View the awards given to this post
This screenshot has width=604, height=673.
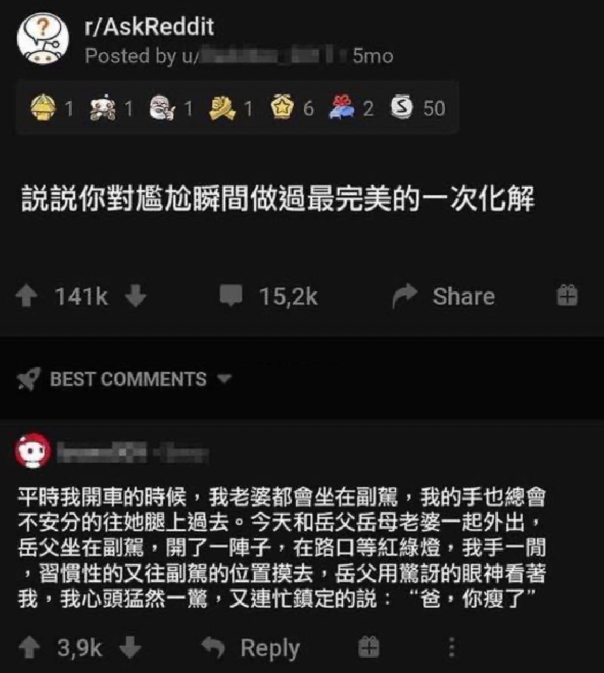point(236,108)
